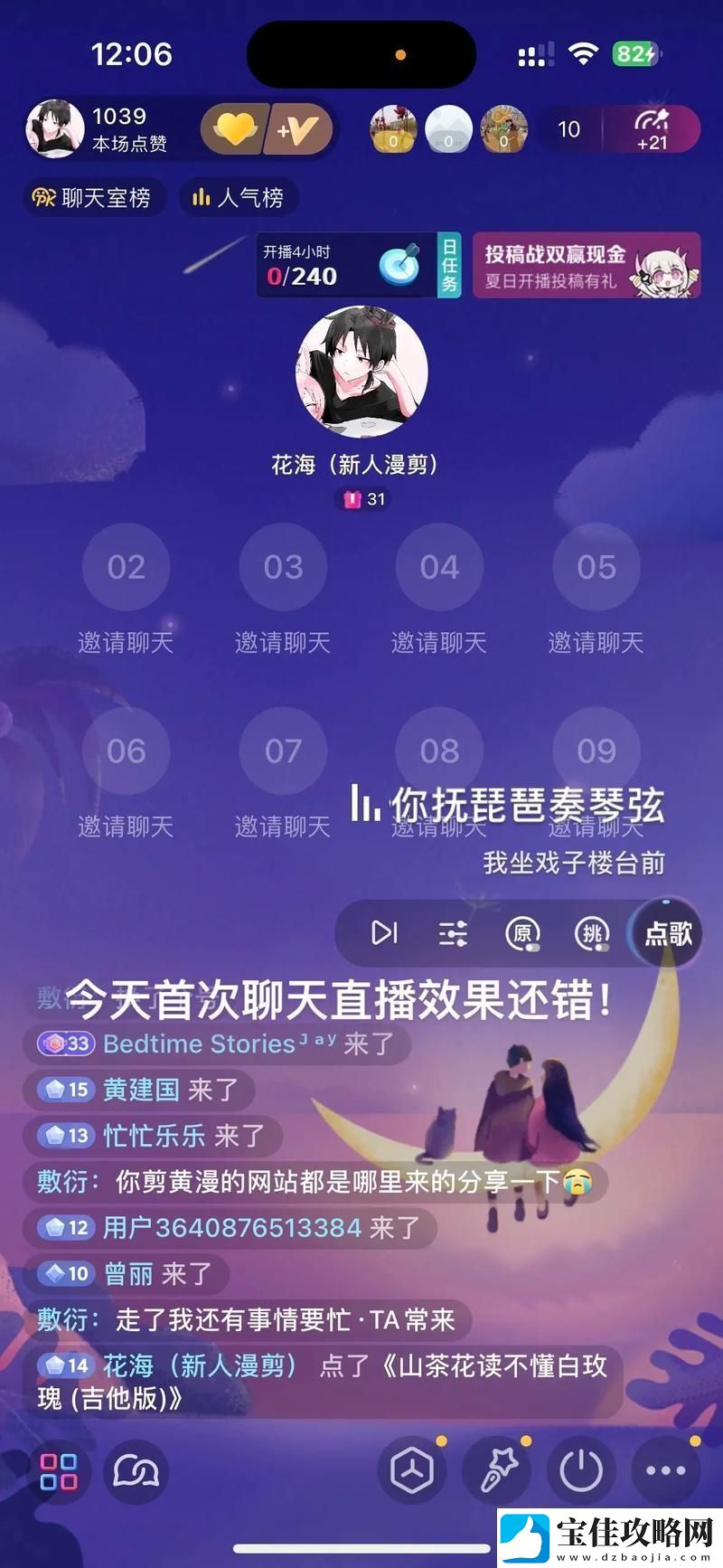Open the three-dot more options menu
Viewport: 723px width, 1568px height.
pyautogui.click(x=665, y=1471)
